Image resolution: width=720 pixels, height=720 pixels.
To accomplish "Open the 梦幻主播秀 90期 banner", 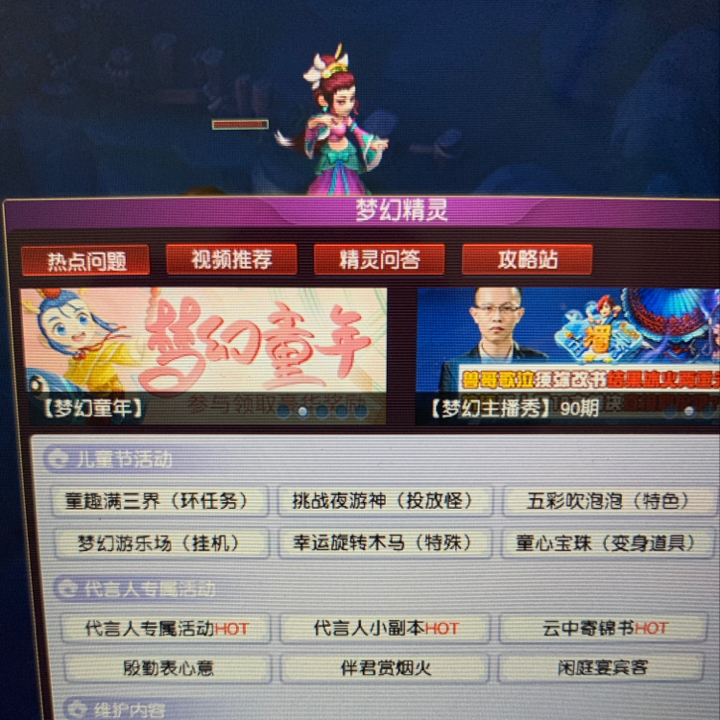I will coord(567,354).
